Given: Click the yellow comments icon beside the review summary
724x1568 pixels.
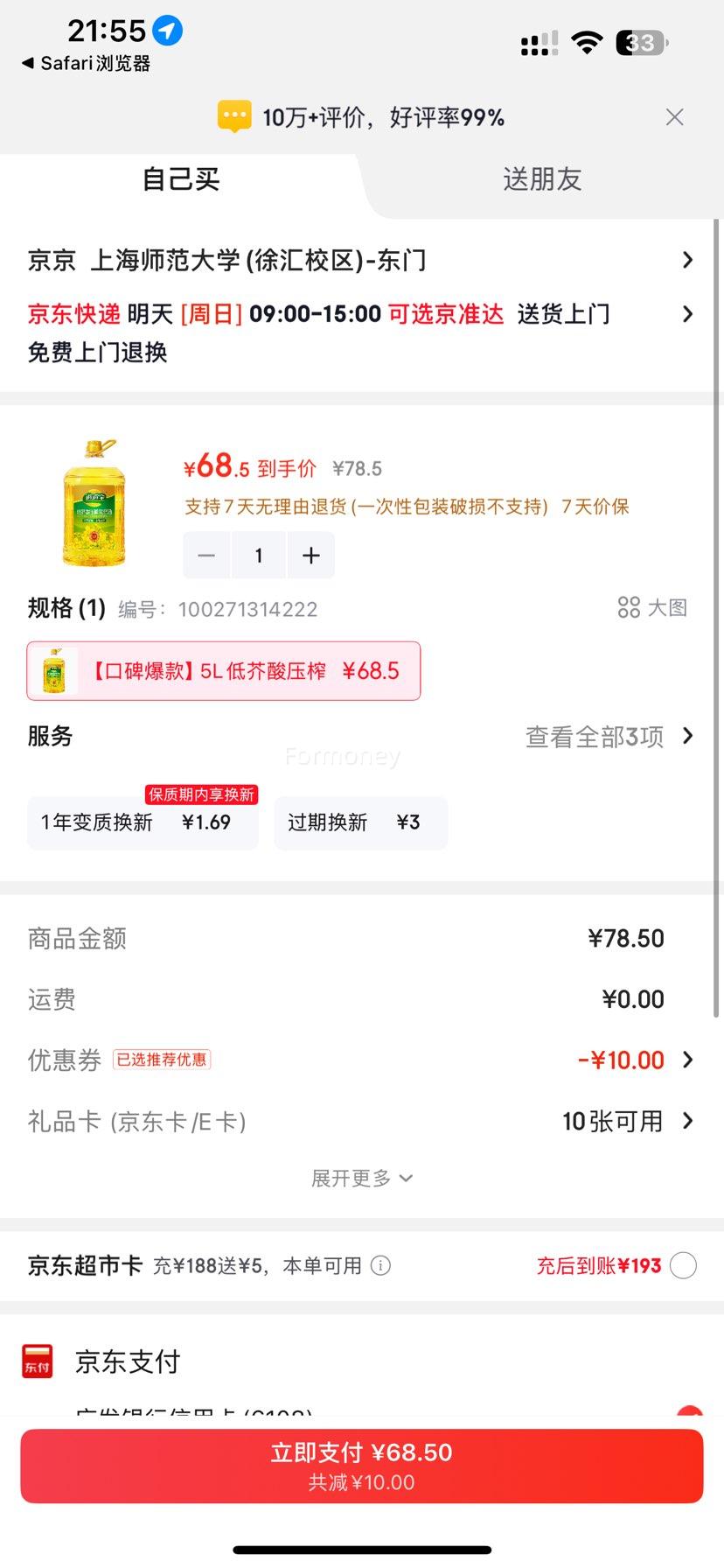Looking at the screenshot, I should click(233, 116).
